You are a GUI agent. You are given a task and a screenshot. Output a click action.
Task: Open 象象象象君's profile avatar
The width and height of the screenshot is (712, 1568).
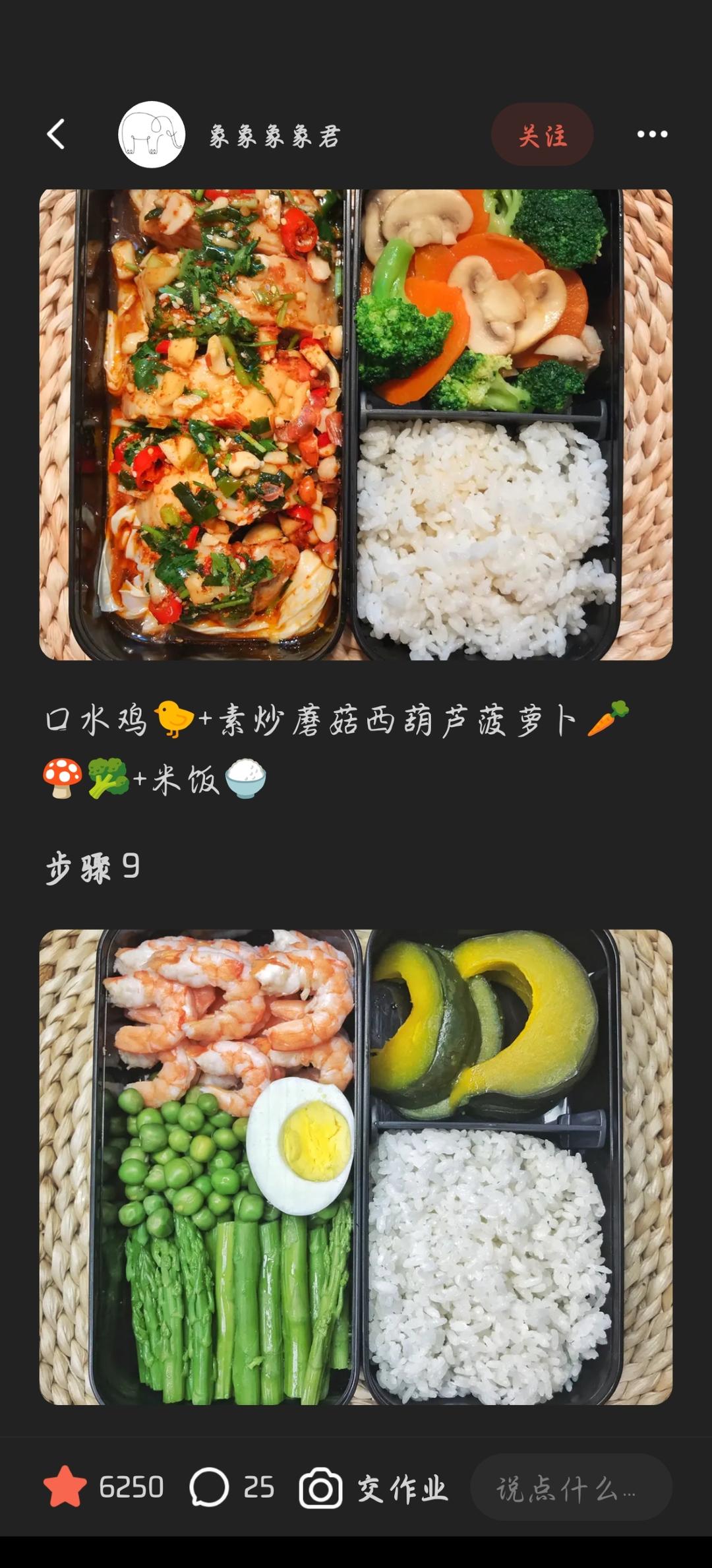(x=151, y=135)
